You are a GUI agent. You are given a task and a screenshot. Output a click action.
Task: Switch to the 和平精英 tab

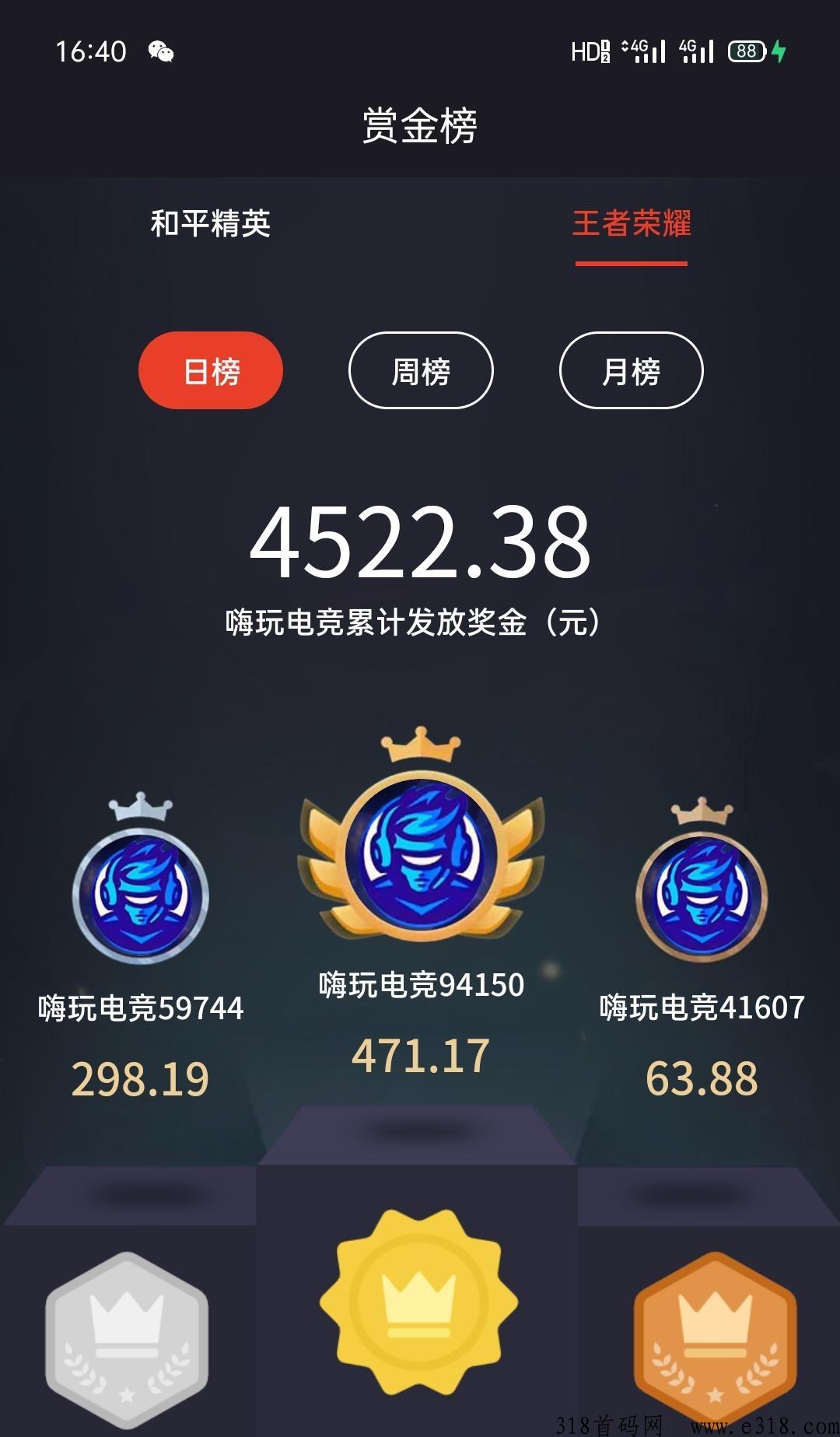[x=210, y=226]
